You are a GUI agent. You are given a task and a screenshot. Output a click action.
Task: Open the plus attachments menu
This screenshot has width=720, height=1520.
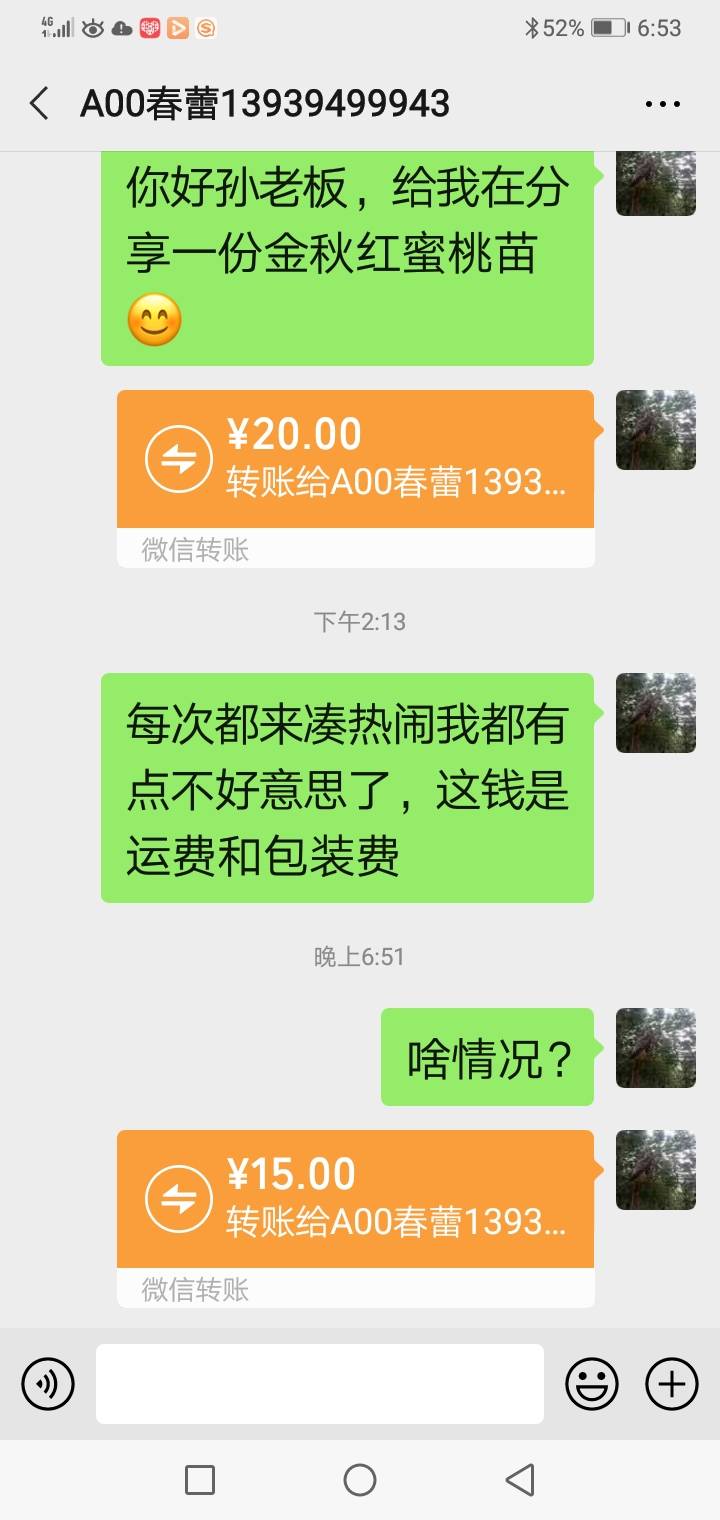point(672,1385)
